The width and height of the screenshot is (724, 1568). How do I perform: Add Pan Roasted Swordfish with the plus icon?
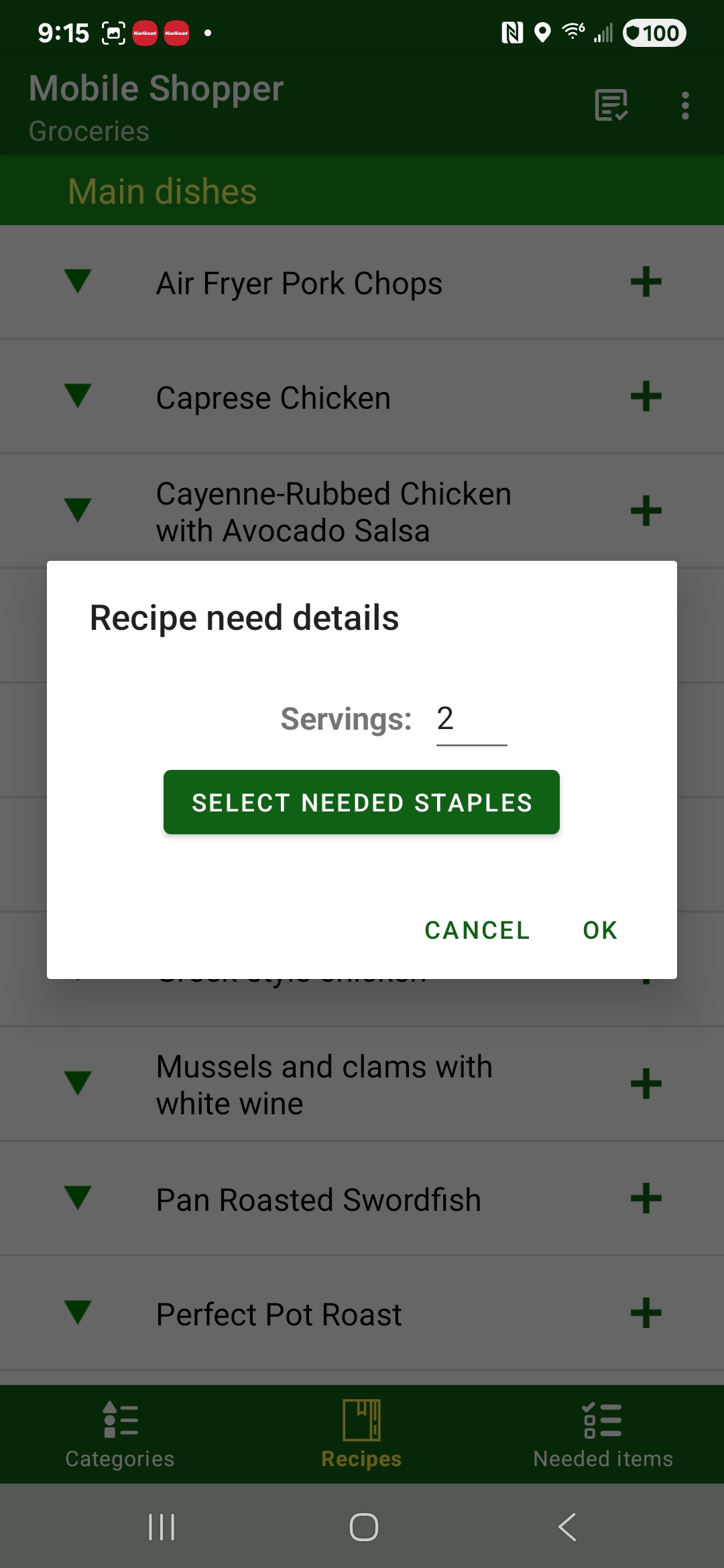(645, 1199)
